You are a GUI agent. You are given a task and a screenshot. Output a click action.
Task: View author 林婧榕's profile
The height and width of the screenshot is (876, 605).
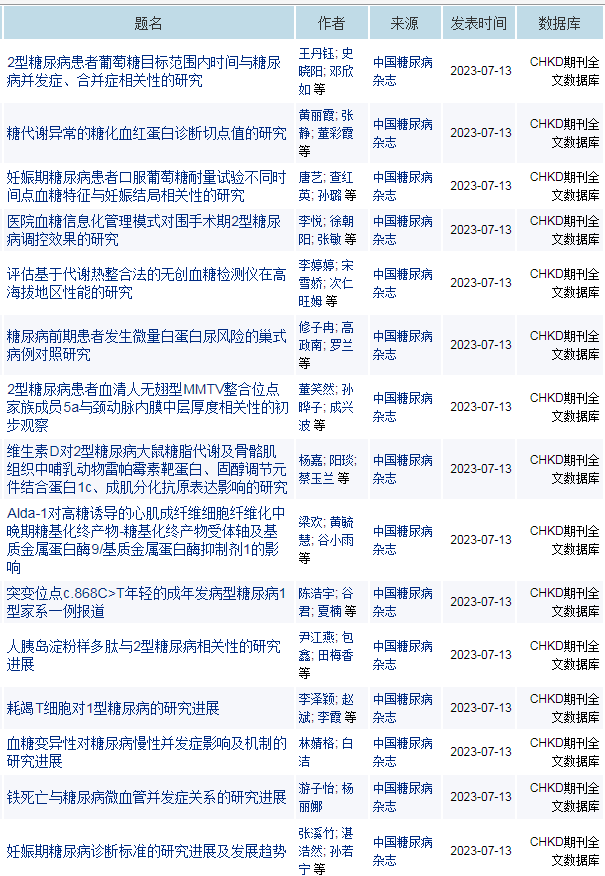317,744
